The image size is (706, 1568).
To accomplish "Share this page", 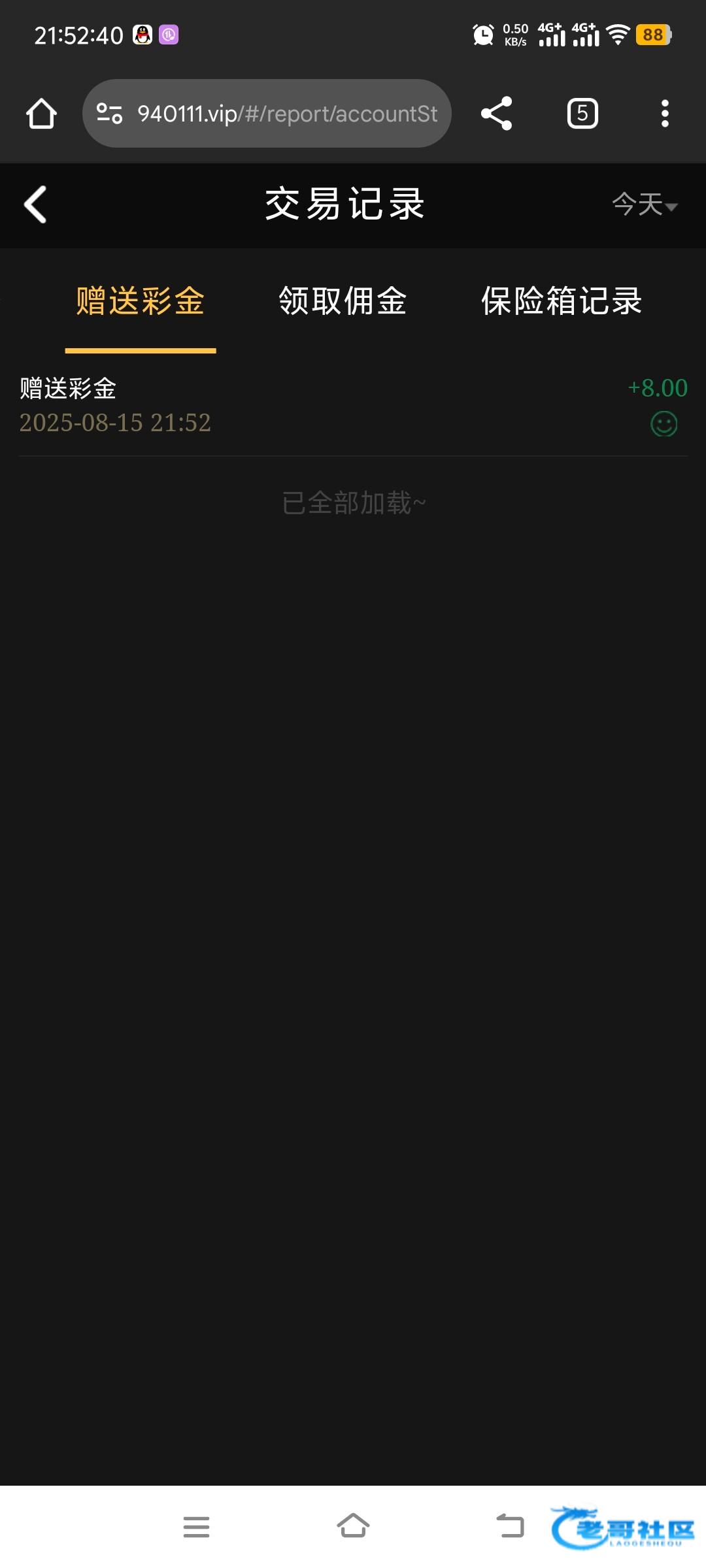I will coord(496,114).
